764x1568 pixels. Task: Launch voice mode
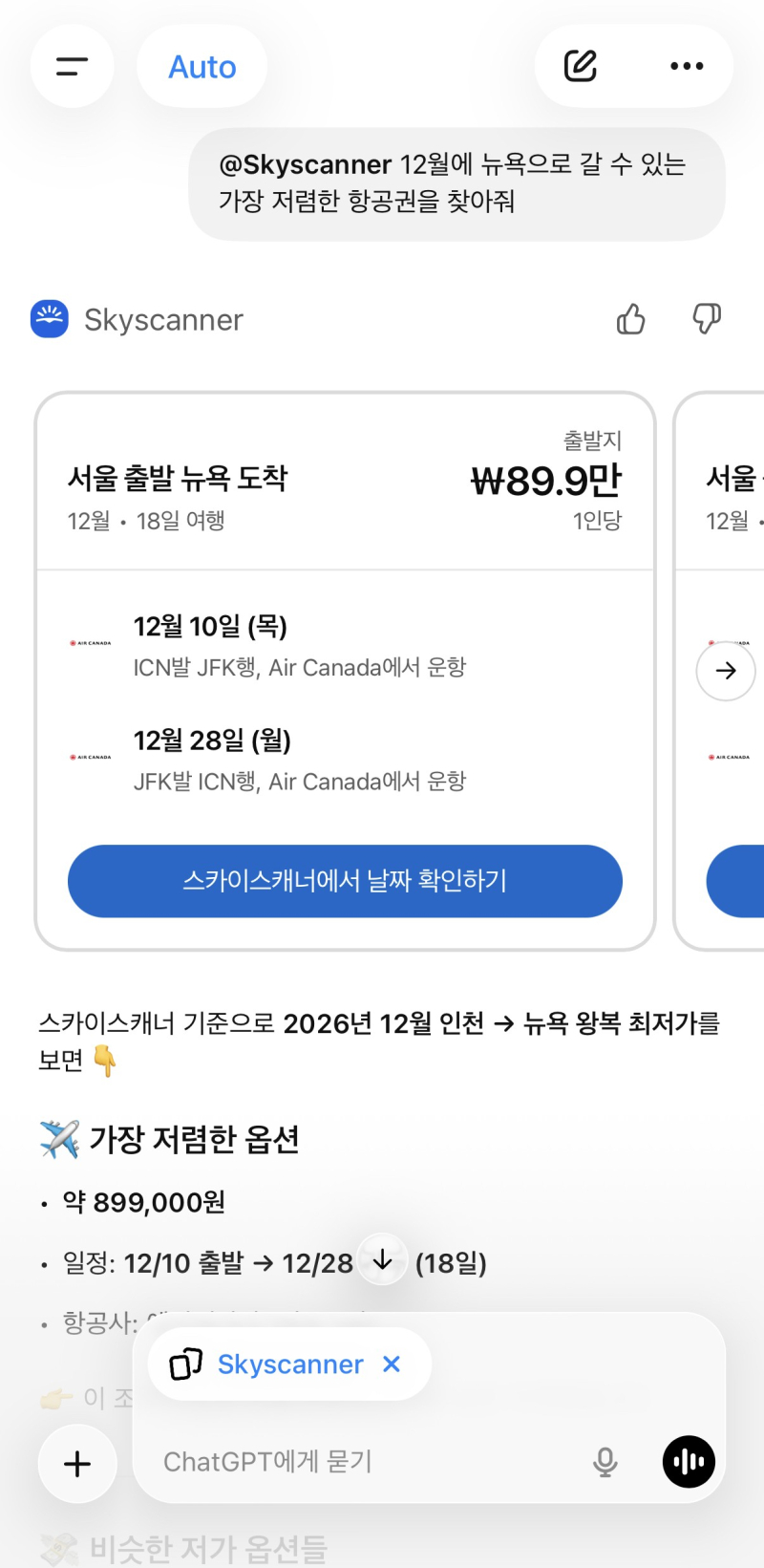(689, 1462)
